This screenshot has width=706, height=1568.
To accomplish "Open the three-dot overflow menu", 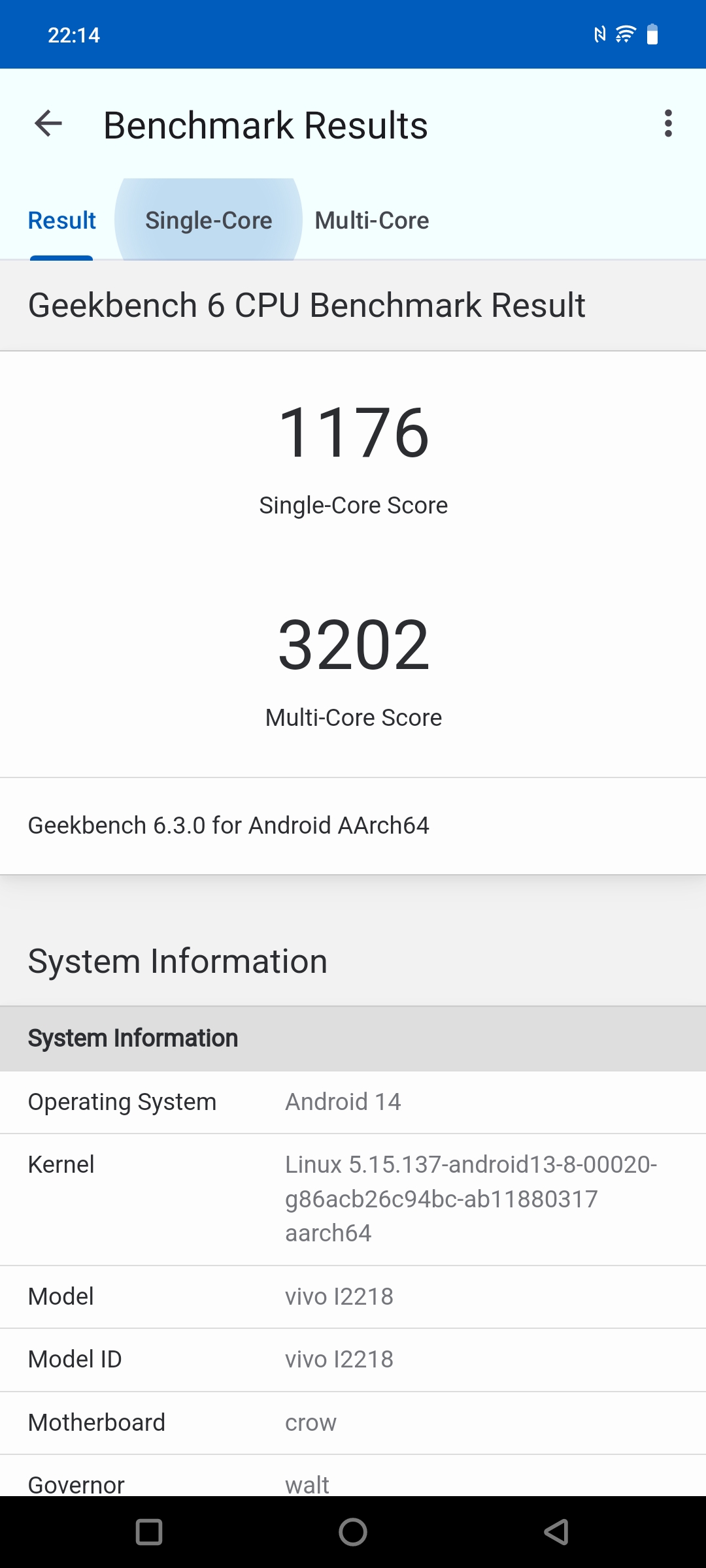I will point(667,124).
